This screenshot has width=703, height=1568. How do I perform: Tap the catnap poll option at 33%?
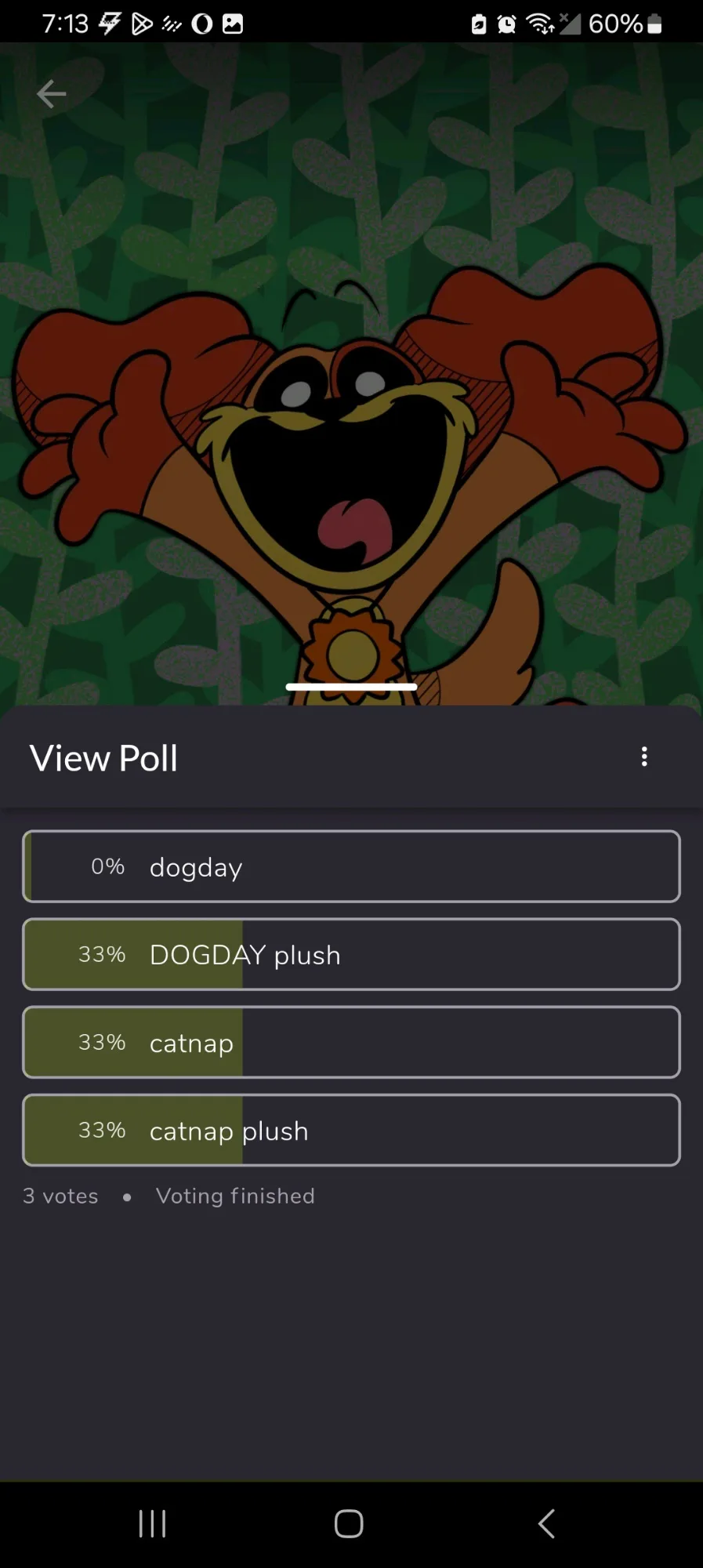[x=351, y=1042]
